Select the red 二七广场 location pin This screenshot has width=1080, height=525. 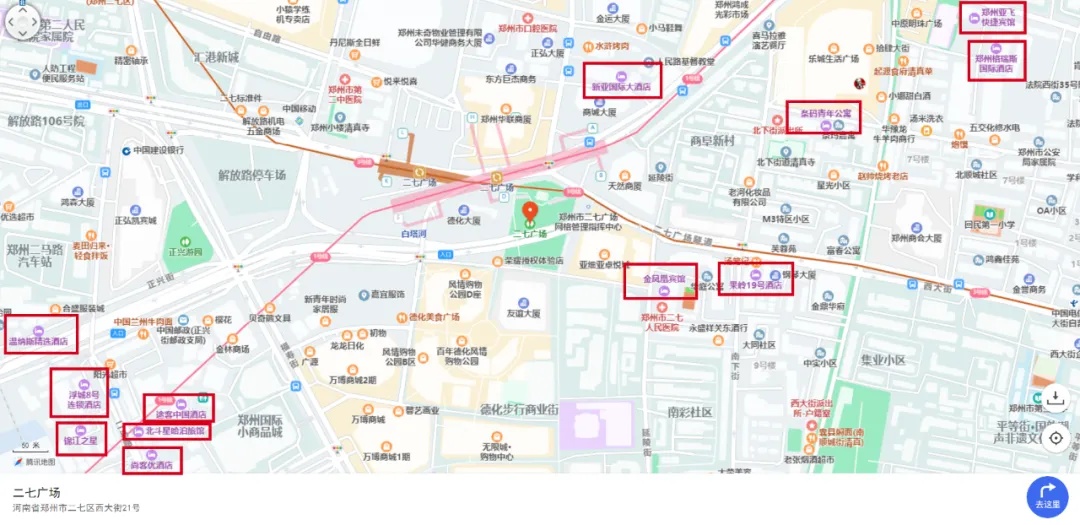[530, 213]
